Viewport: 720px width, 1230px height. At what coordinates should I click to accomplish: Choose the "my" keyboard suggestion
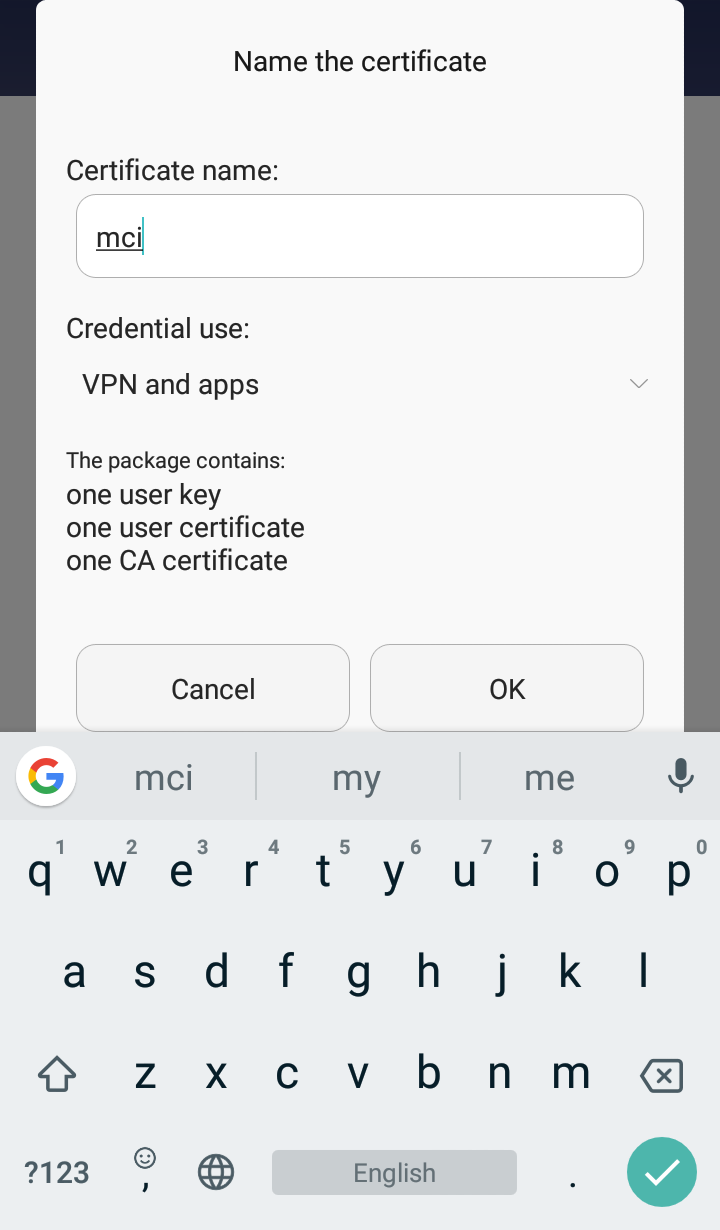coord(357,777)
